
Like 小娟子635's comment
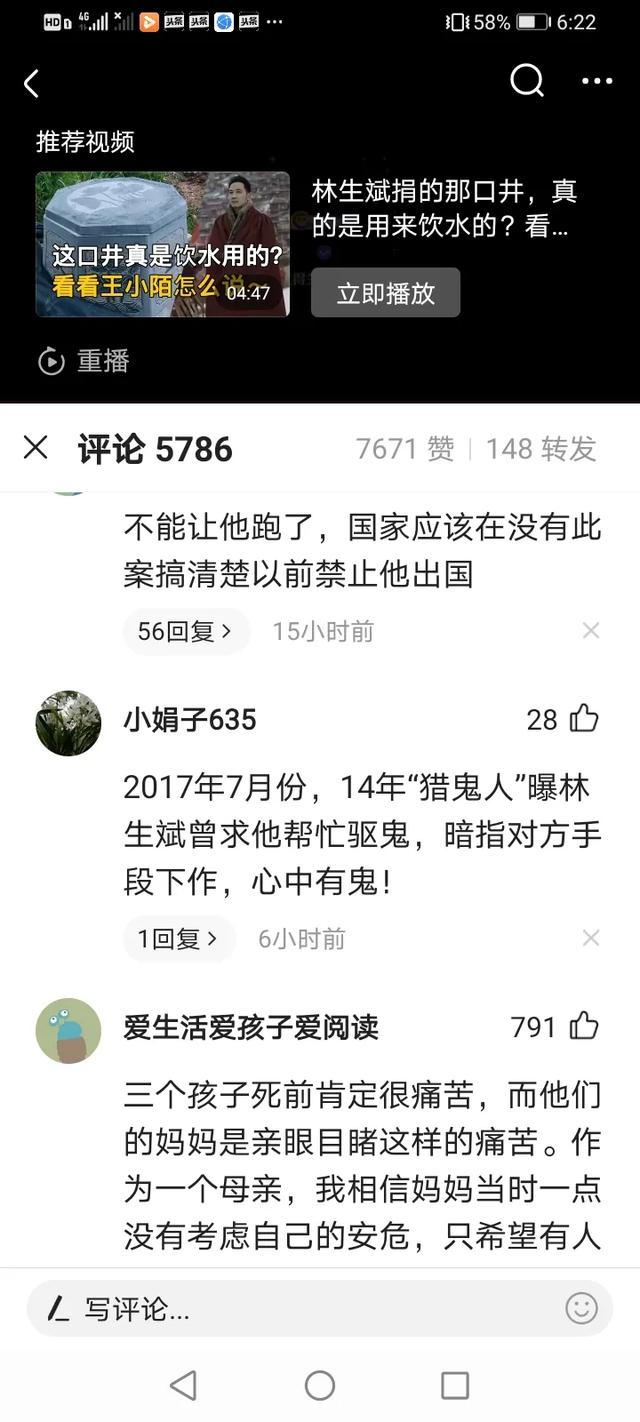click(x=583, y=719)
